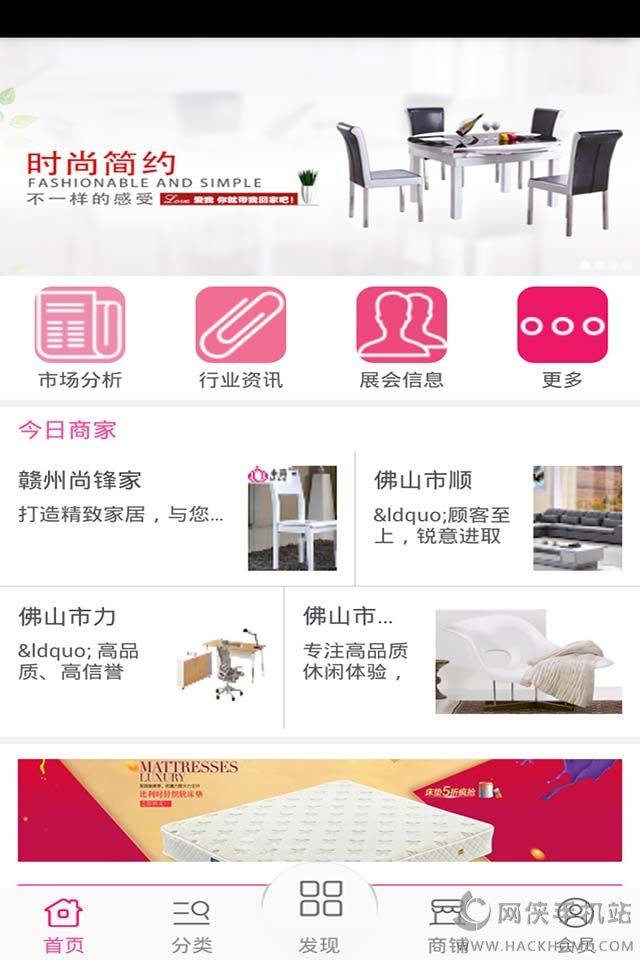Open 市场分析 market analysis
This screenshot has height=960, width=640.
[x=80, y=338]
